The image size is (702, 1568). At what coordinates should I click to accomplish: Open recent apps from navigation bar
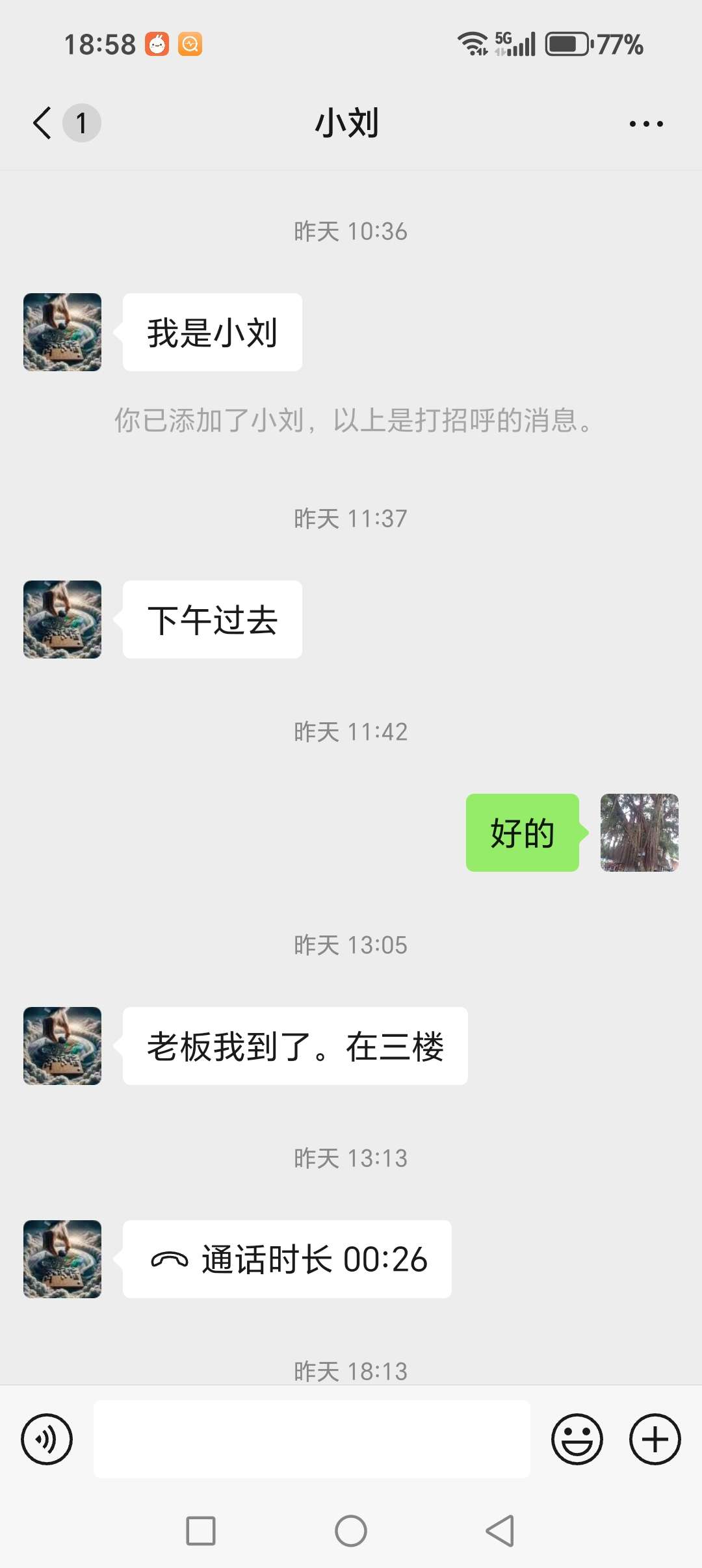click(201, 1531)
